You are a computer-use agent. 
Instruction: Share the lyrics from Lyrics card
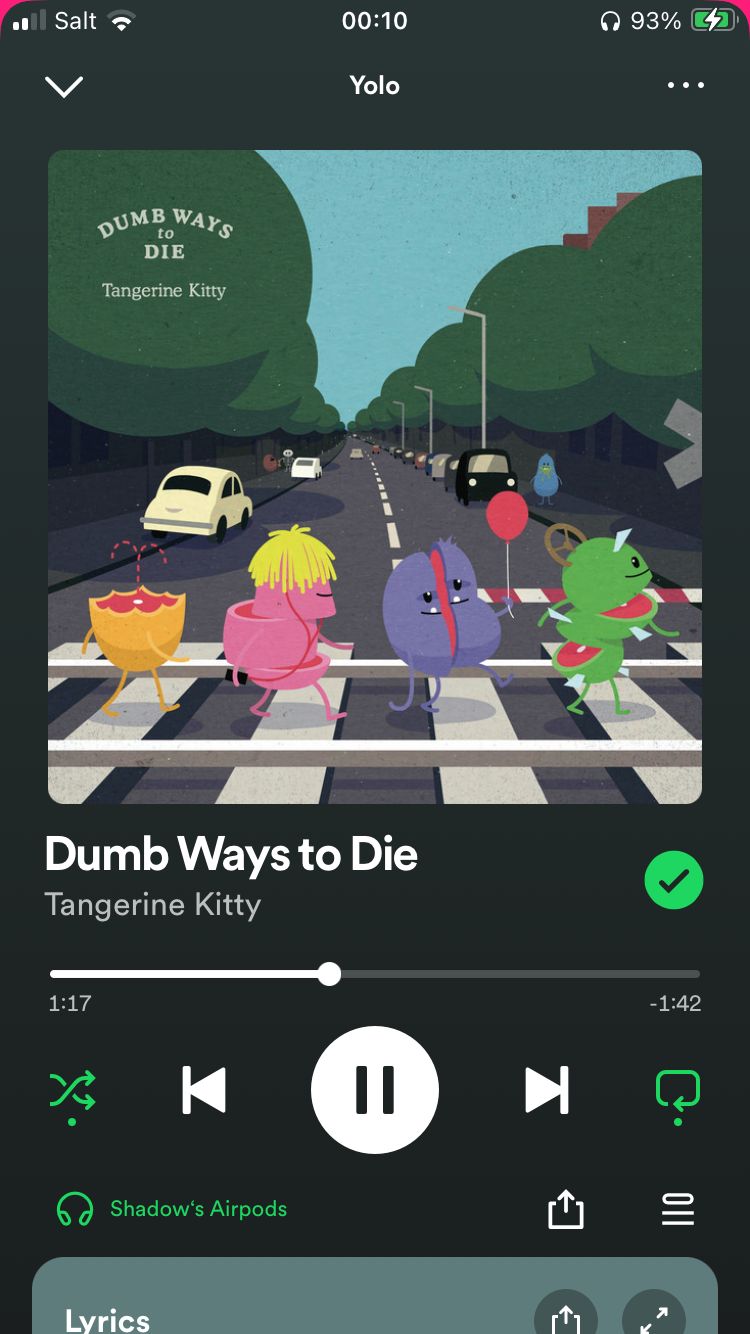(x=566, y=1318)
